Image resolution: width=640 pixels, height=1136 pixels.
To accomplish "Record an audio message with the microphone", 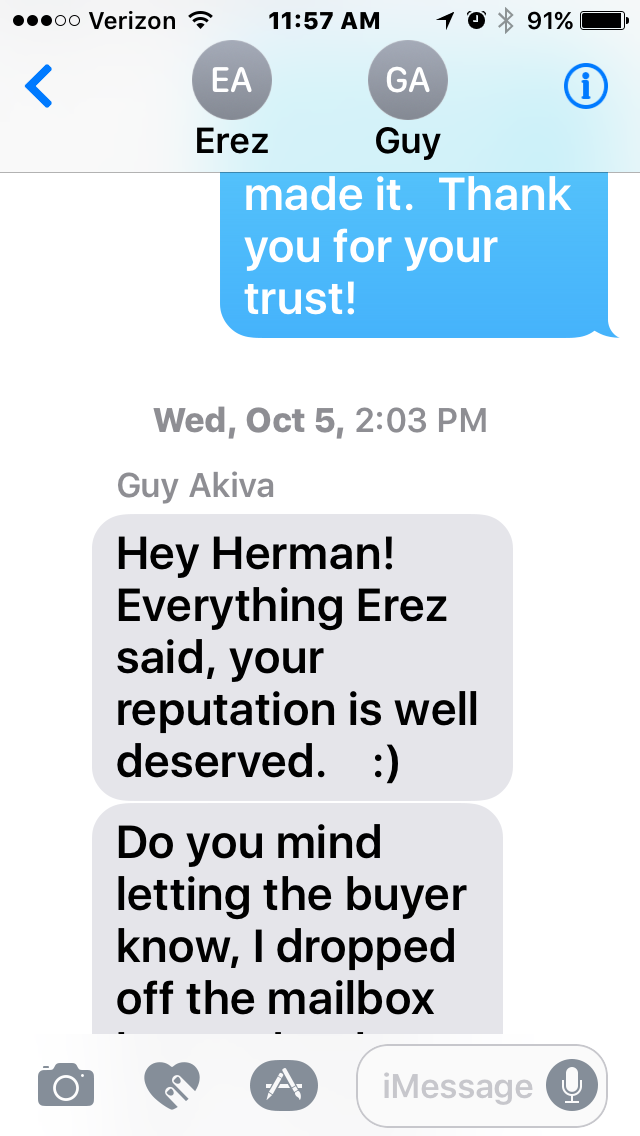I will pos(571,1086).
